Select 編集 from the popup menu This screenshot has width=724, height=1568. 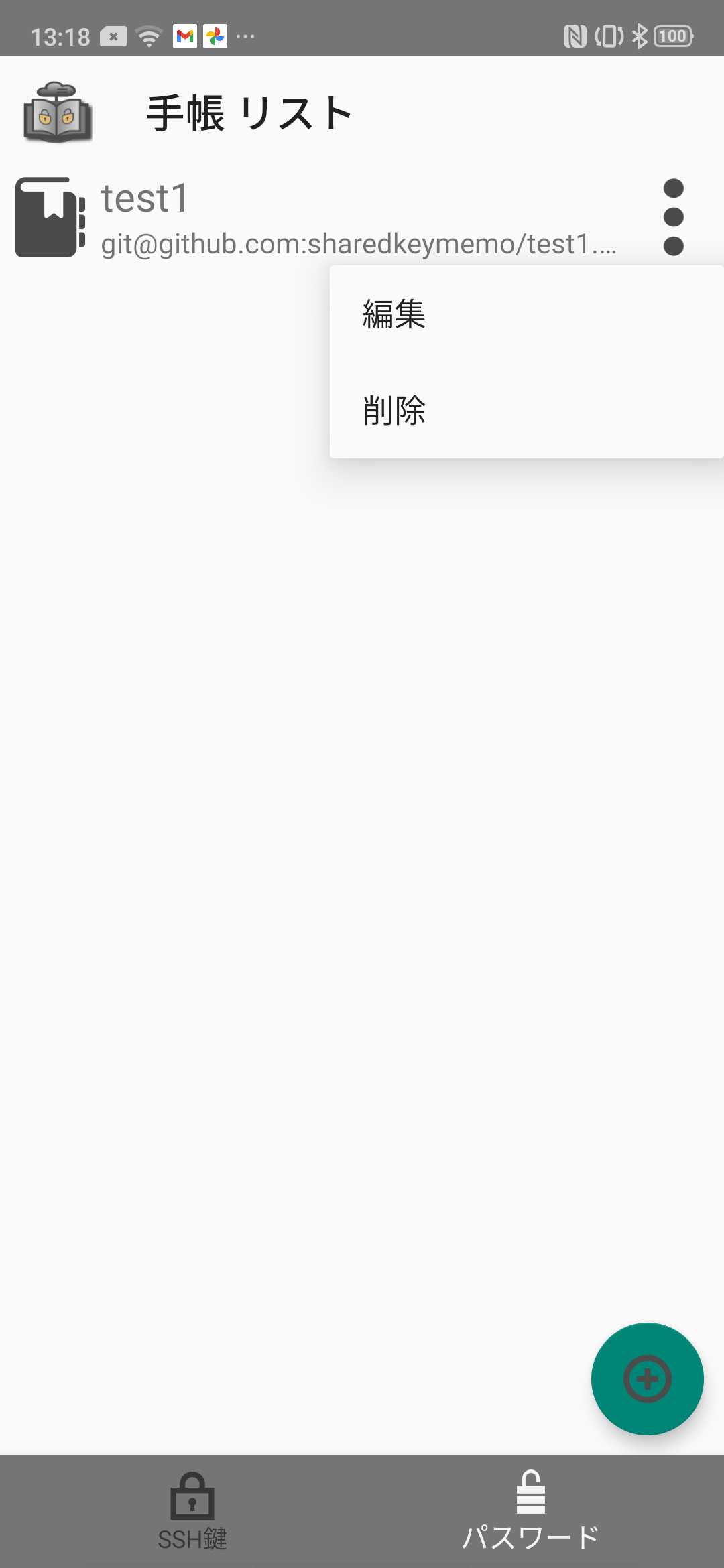tap(526, 314)
